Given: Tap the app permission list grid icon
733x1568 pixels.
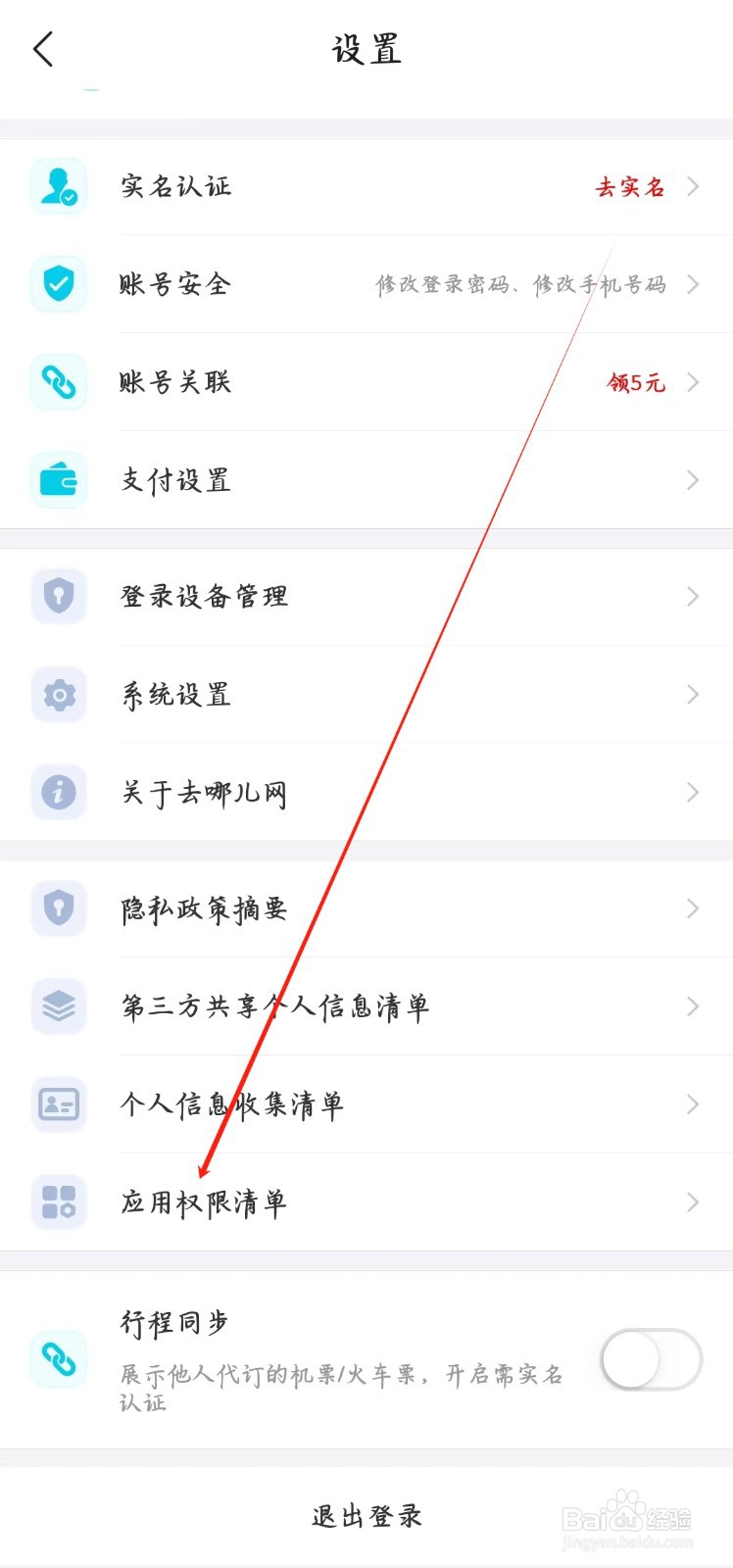Looking at the screenshot, I should coord(59,1201).
